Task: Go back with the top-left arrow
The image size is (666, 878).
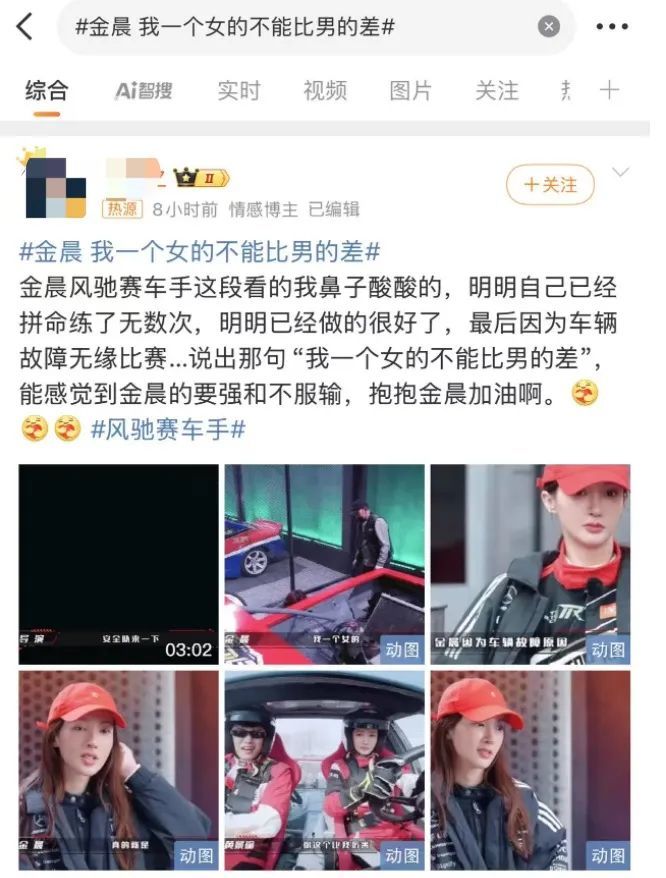Action: coord(25,26)
